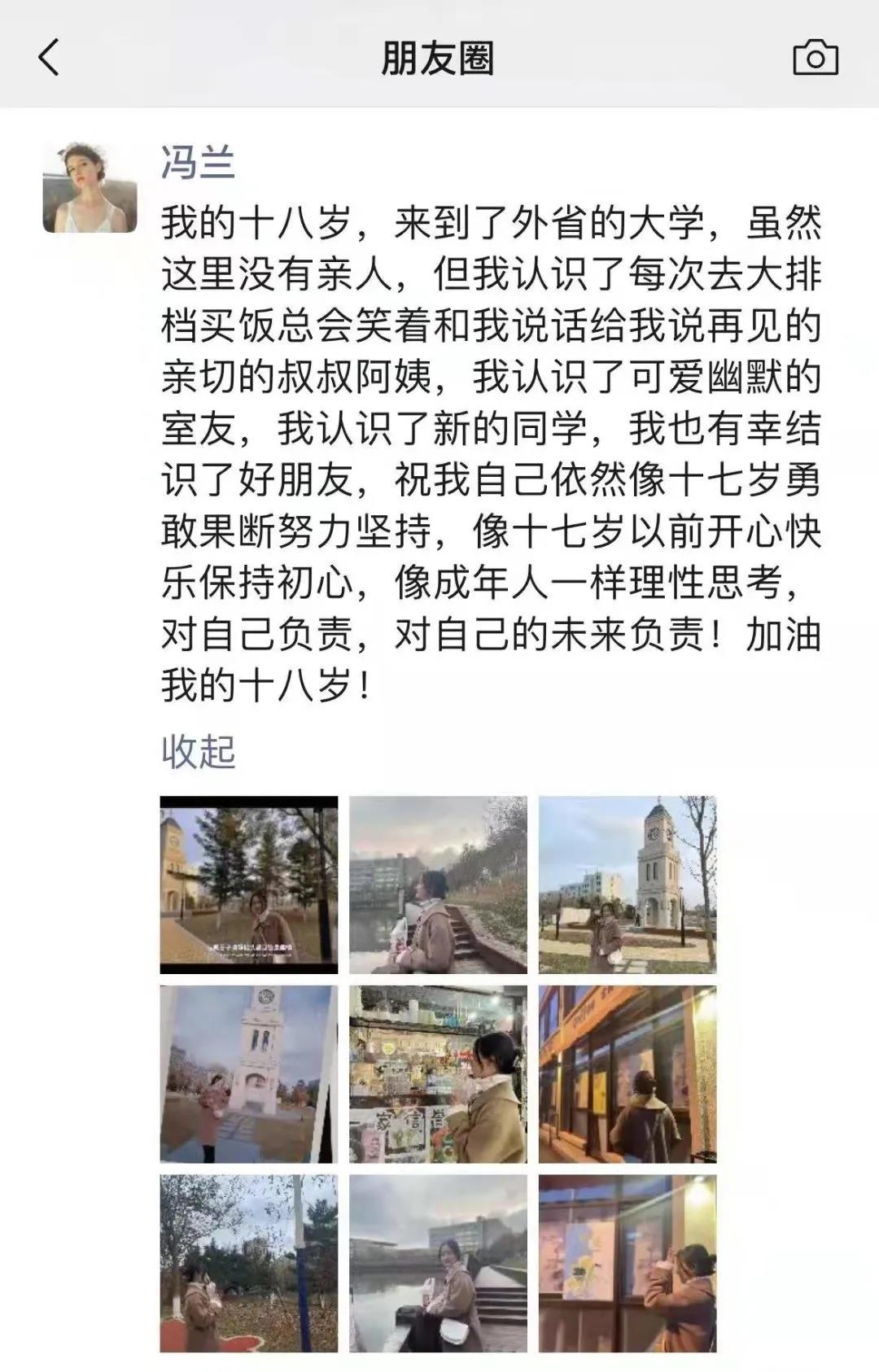This screenshot has width=879, height=1372.
Task: View the side-profile photo by the stone steps
Action: (x=438, y=885)
